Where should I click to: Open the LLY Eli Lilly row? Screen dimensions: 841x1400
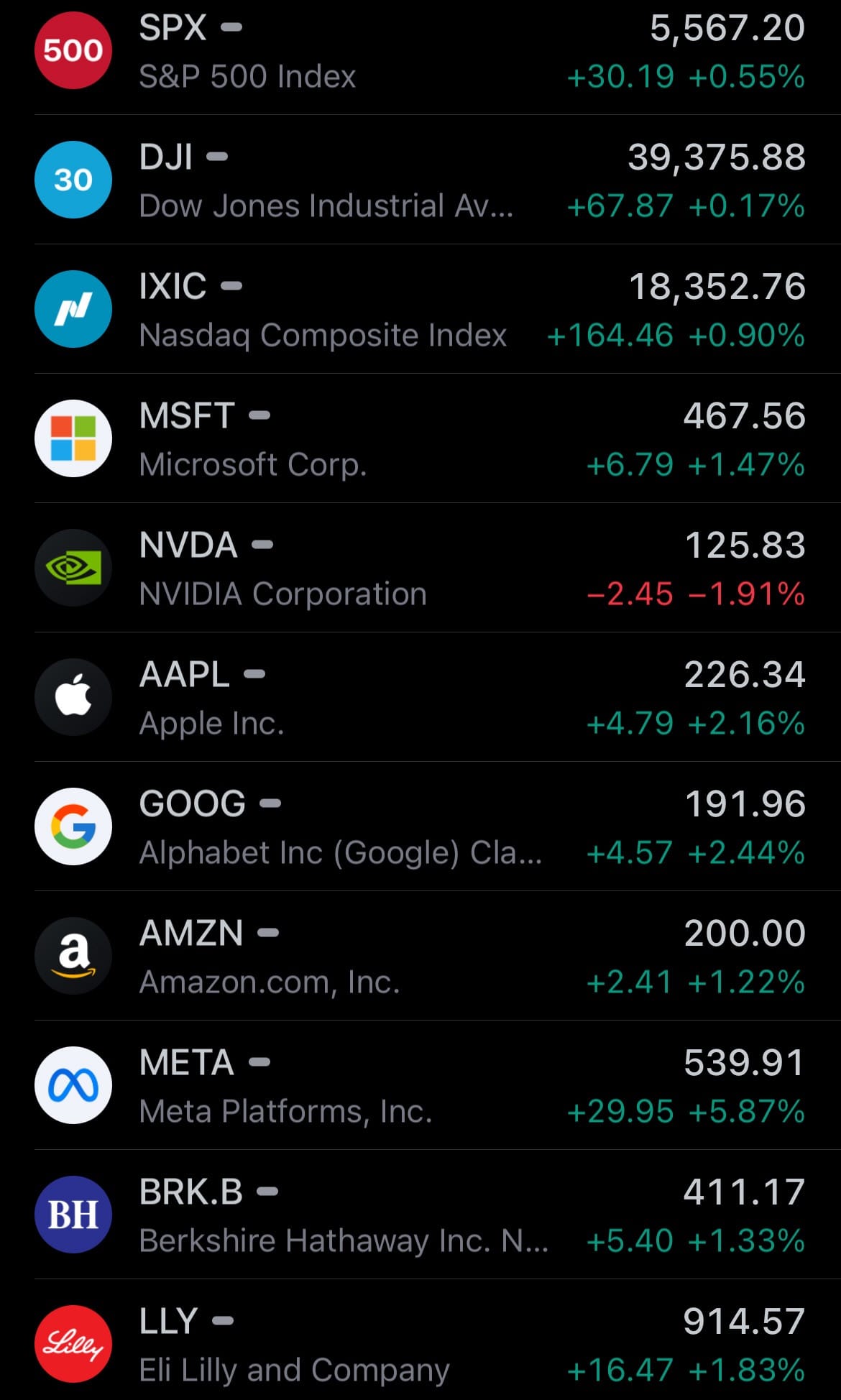point(420,1345)
